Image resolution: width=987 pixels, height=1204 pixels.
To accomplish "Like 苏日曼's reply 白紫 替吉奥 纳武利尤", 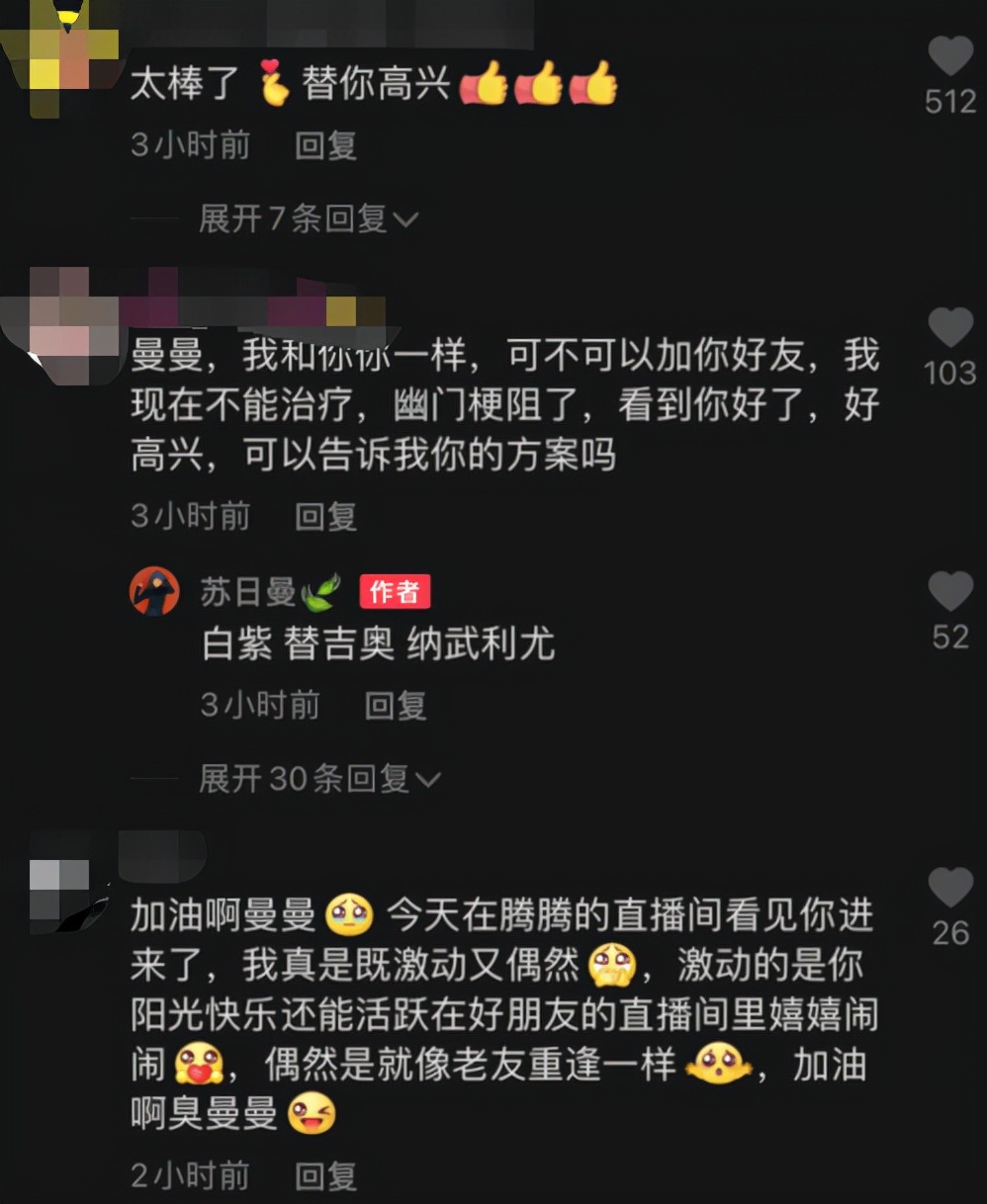I will click(950, 592).
